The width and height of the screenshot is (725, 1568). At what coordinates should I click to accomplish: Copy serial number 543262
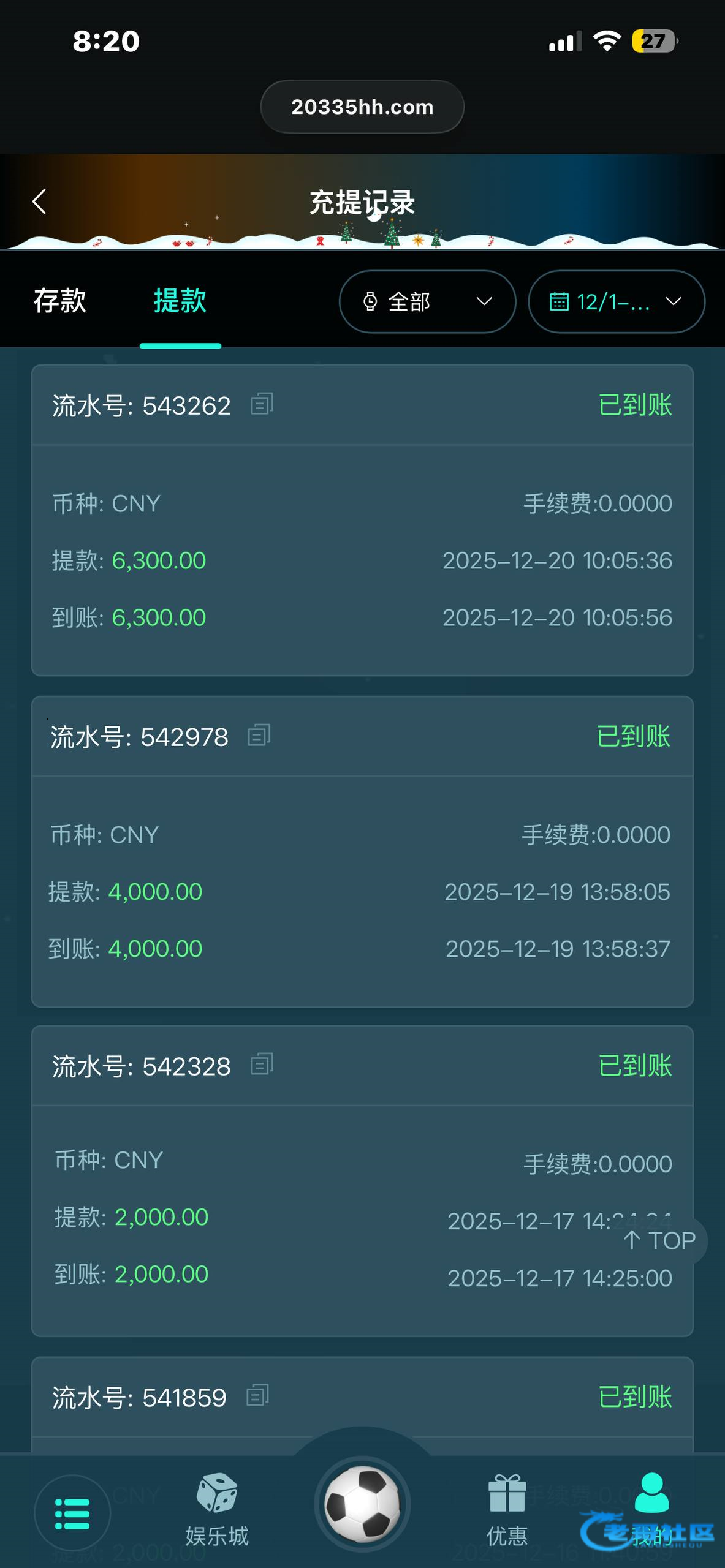click(262, 404)
